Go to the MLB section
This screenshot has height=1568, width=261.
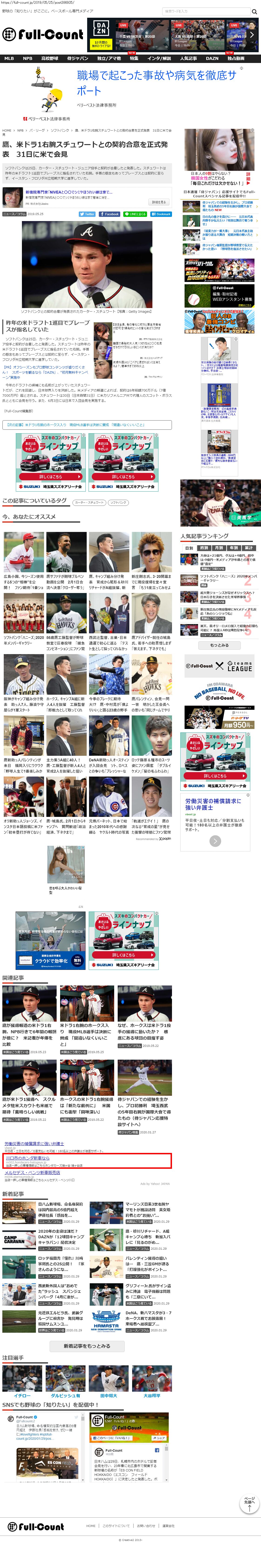9,59
